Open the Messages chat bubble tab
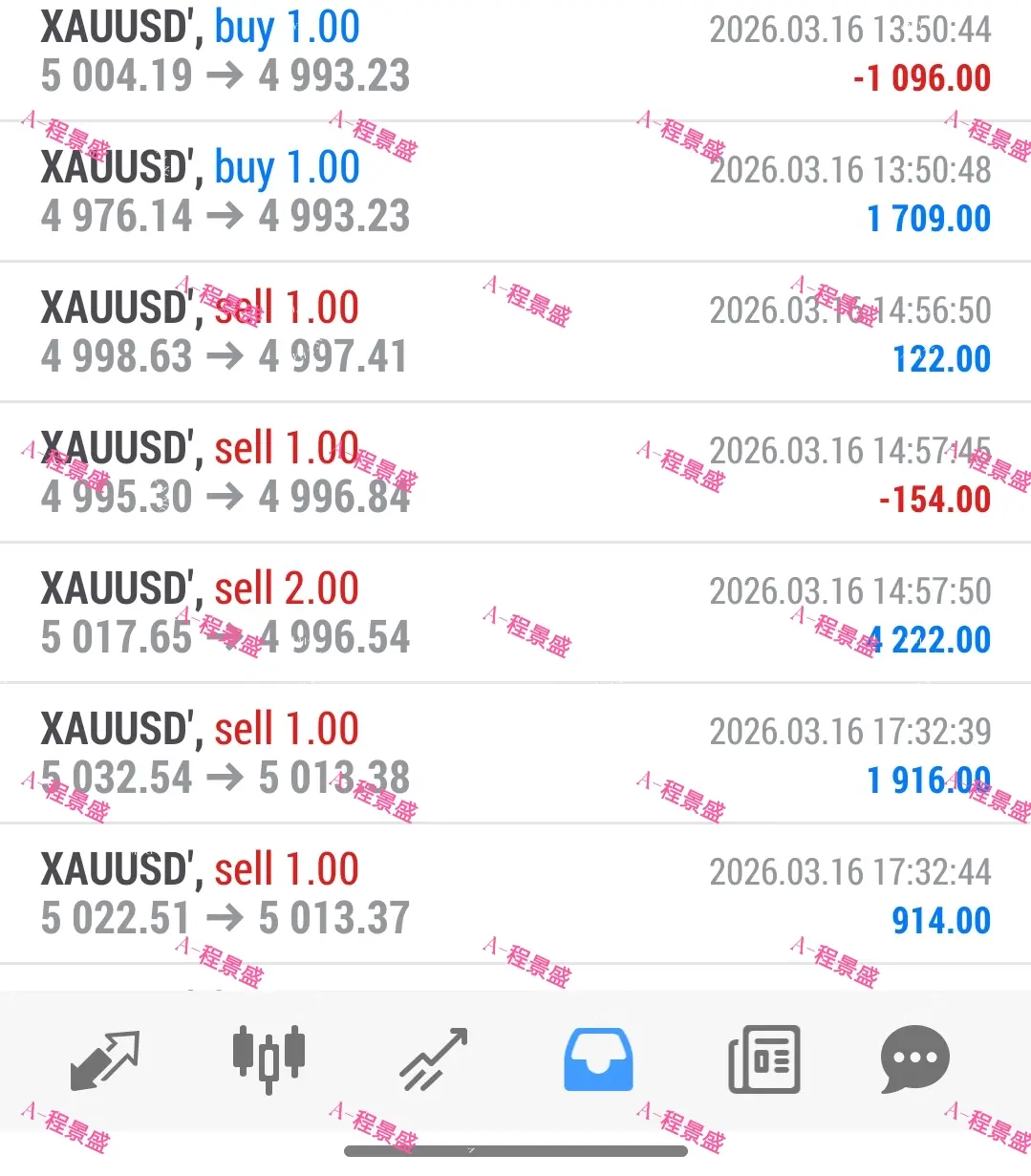This screenshot has height=1176, width=1031. (914, 1060)
